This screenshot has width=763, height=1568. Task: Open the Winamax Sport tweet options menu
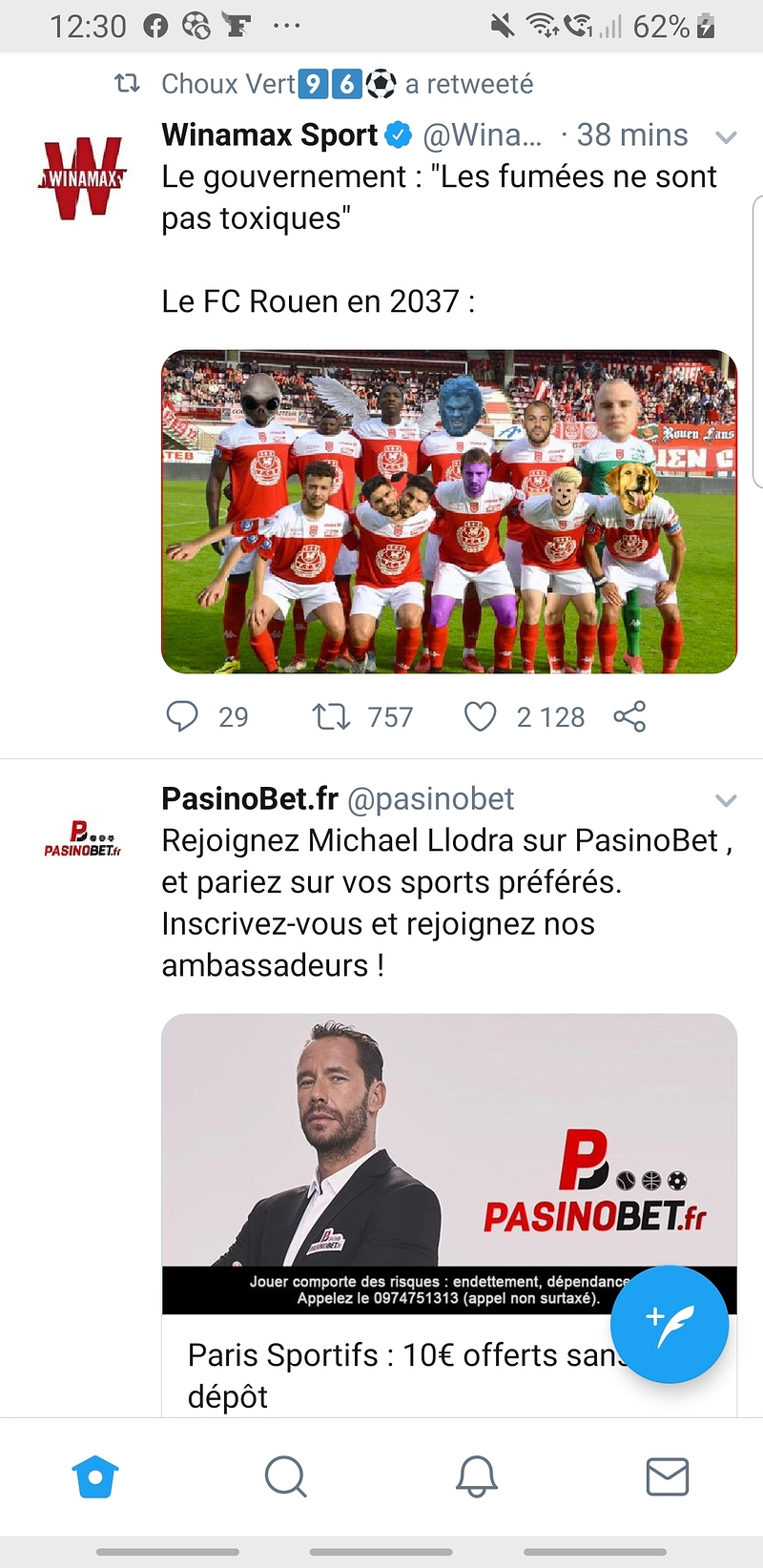[x=727, y=137]
